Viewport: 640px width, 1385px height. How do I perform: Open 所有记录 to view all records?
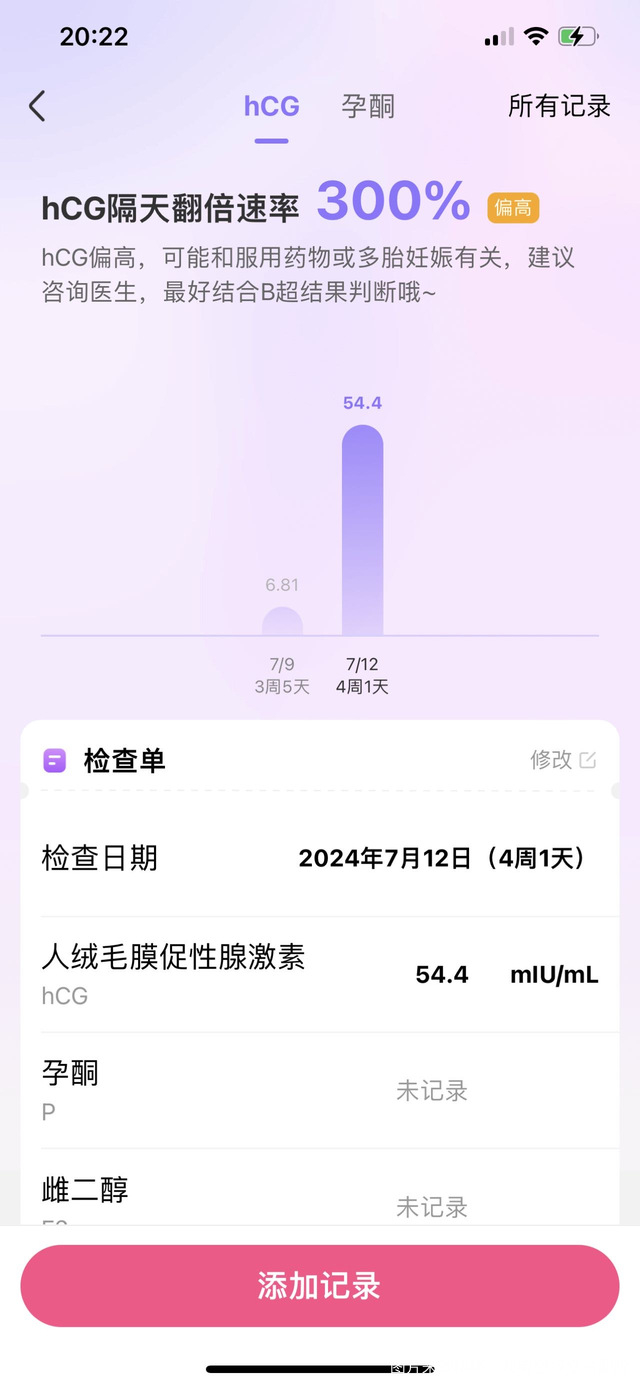[559, 106]
